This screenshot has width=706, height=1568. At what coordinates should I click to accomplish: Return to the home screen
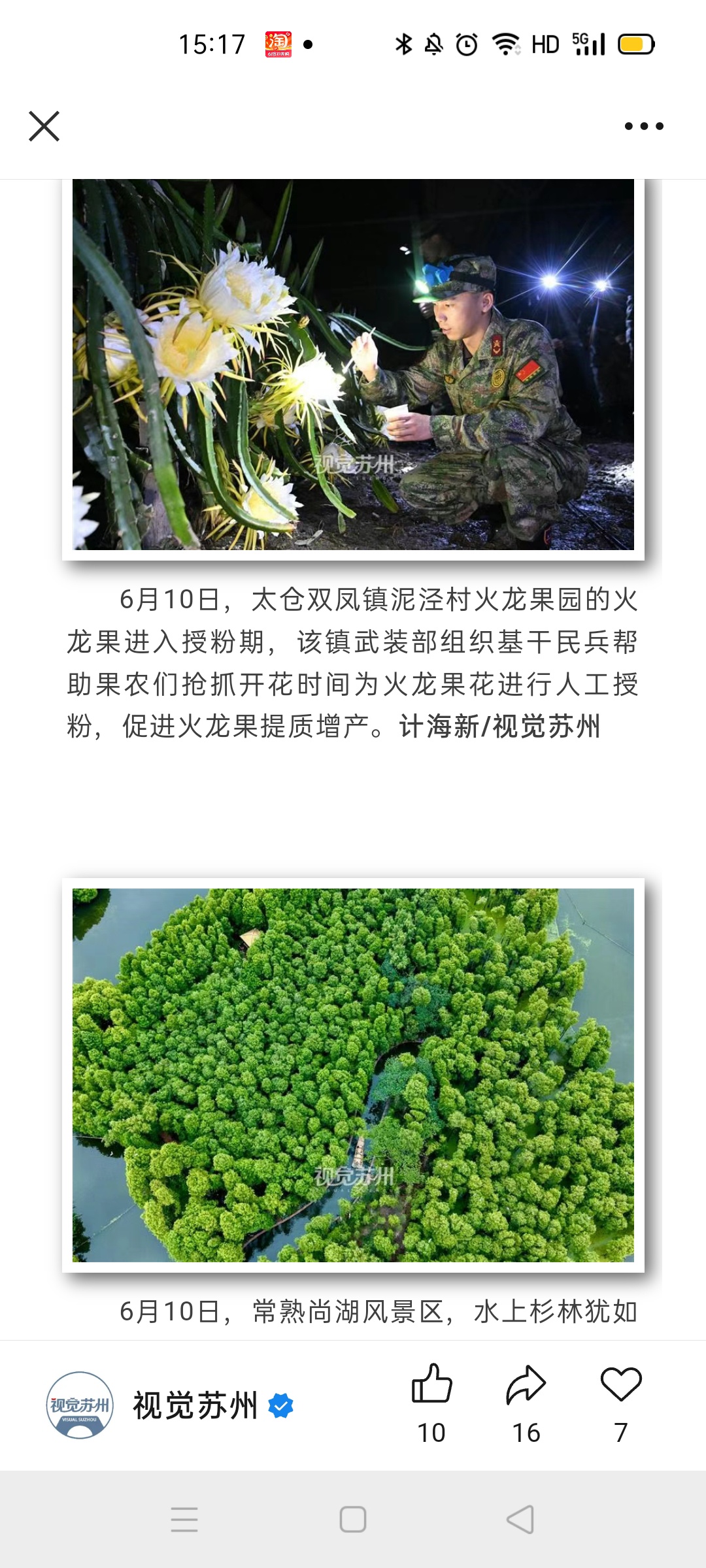click(x=353, y=1520)
